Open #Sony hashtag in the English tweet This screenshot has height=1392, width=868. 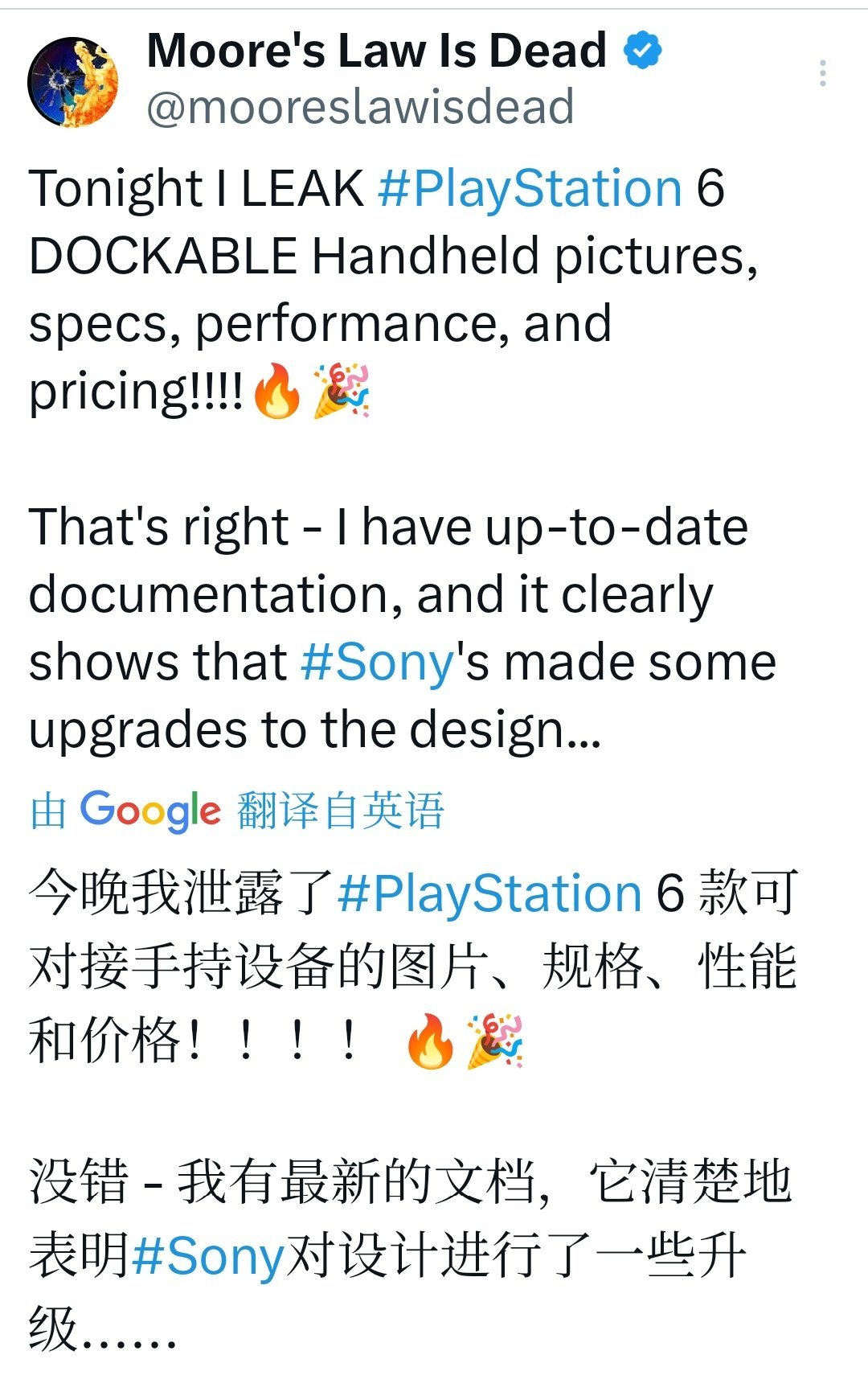(x=378, y=663)
